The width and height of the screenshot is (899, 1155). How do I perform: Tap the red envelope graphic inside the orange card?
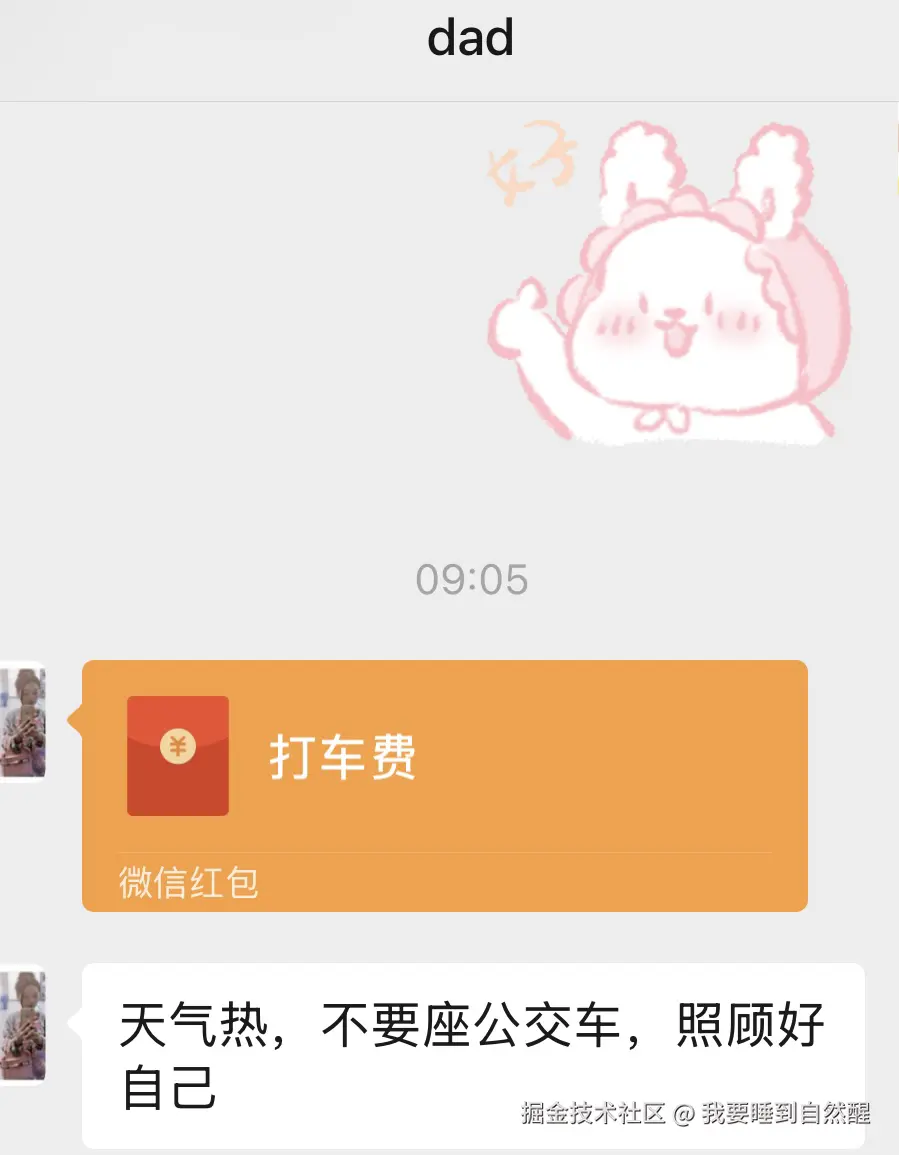point(177,755)
